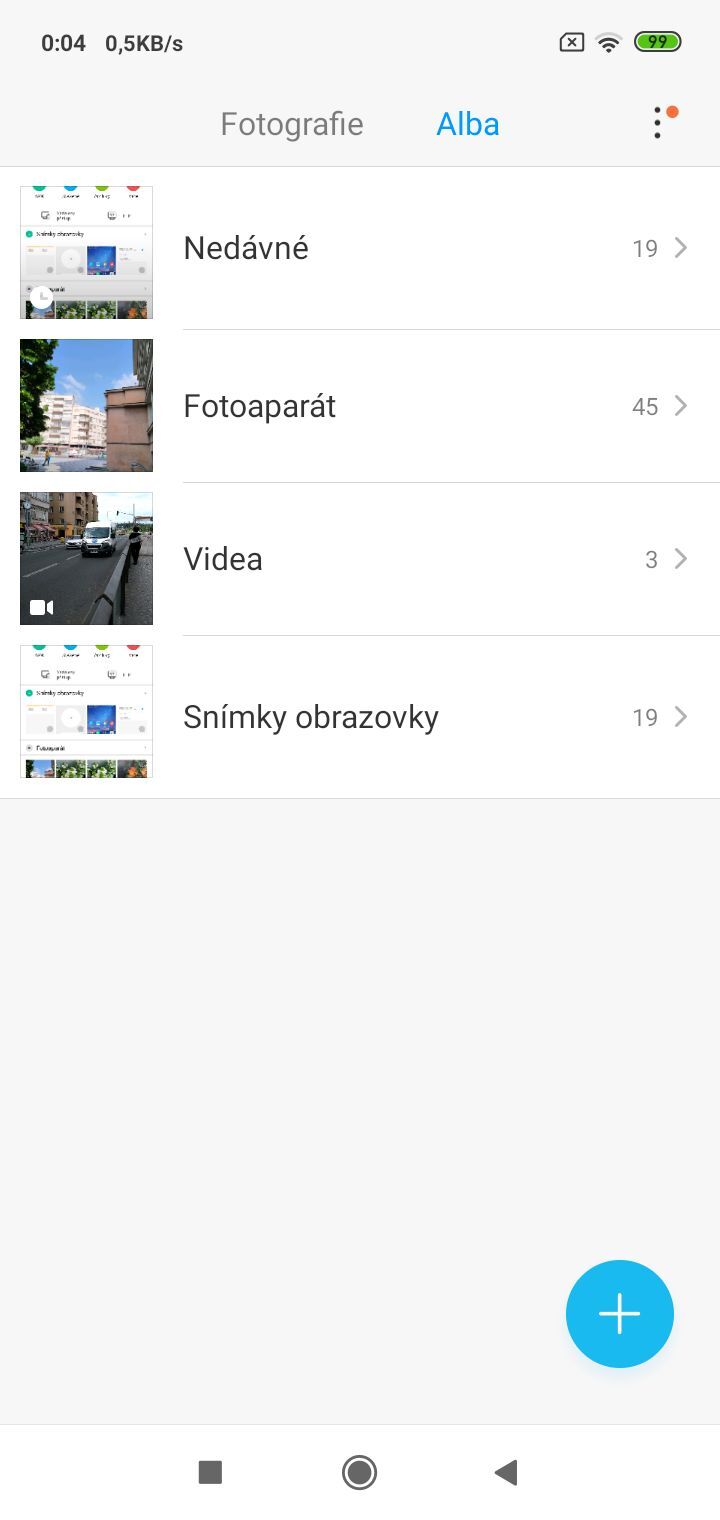The width and height of the screenshot is (720, 1520).
Task: Open the Nedávné album
Action: [360, 248]
